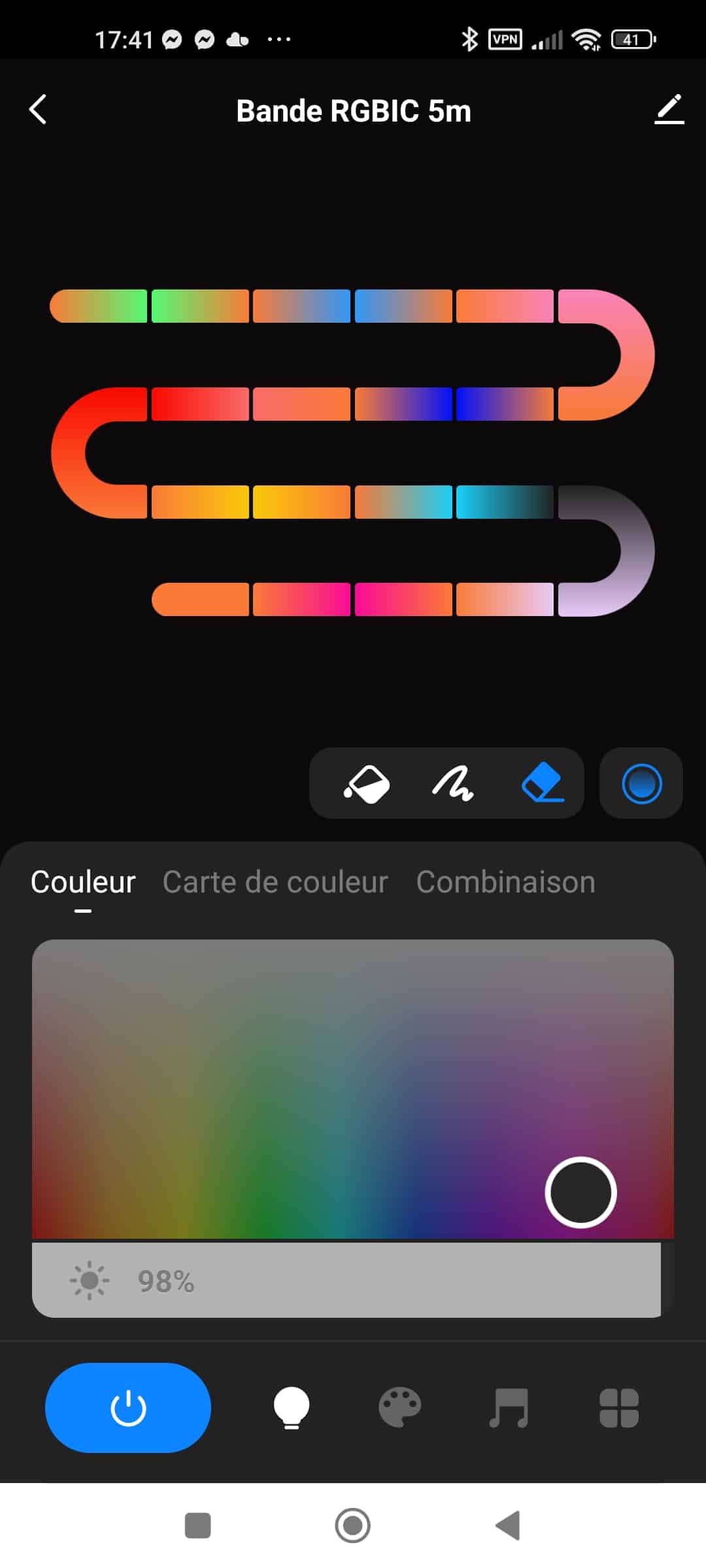Switch to the music mode

[509, 1407]
